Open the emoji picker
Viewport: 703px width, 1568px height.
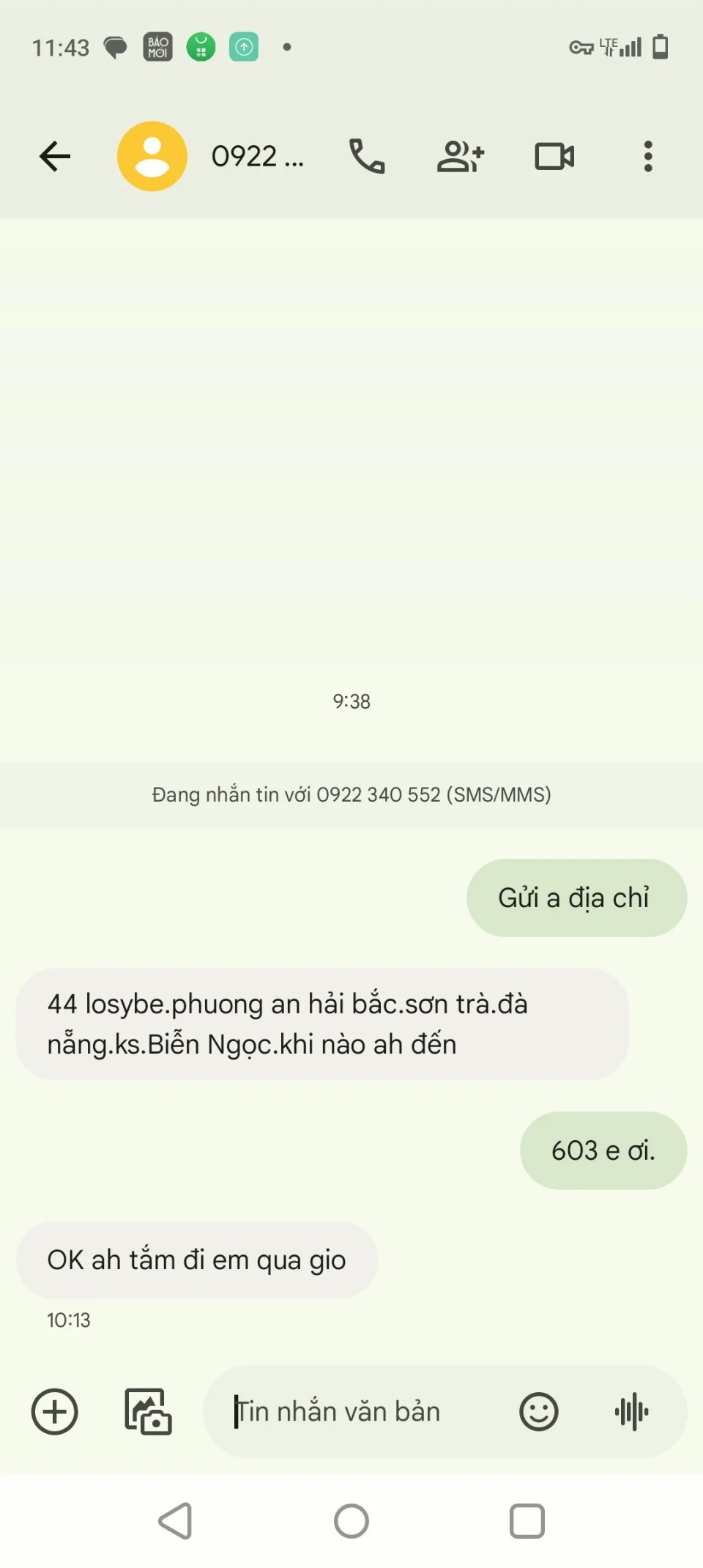point(539,1411)
